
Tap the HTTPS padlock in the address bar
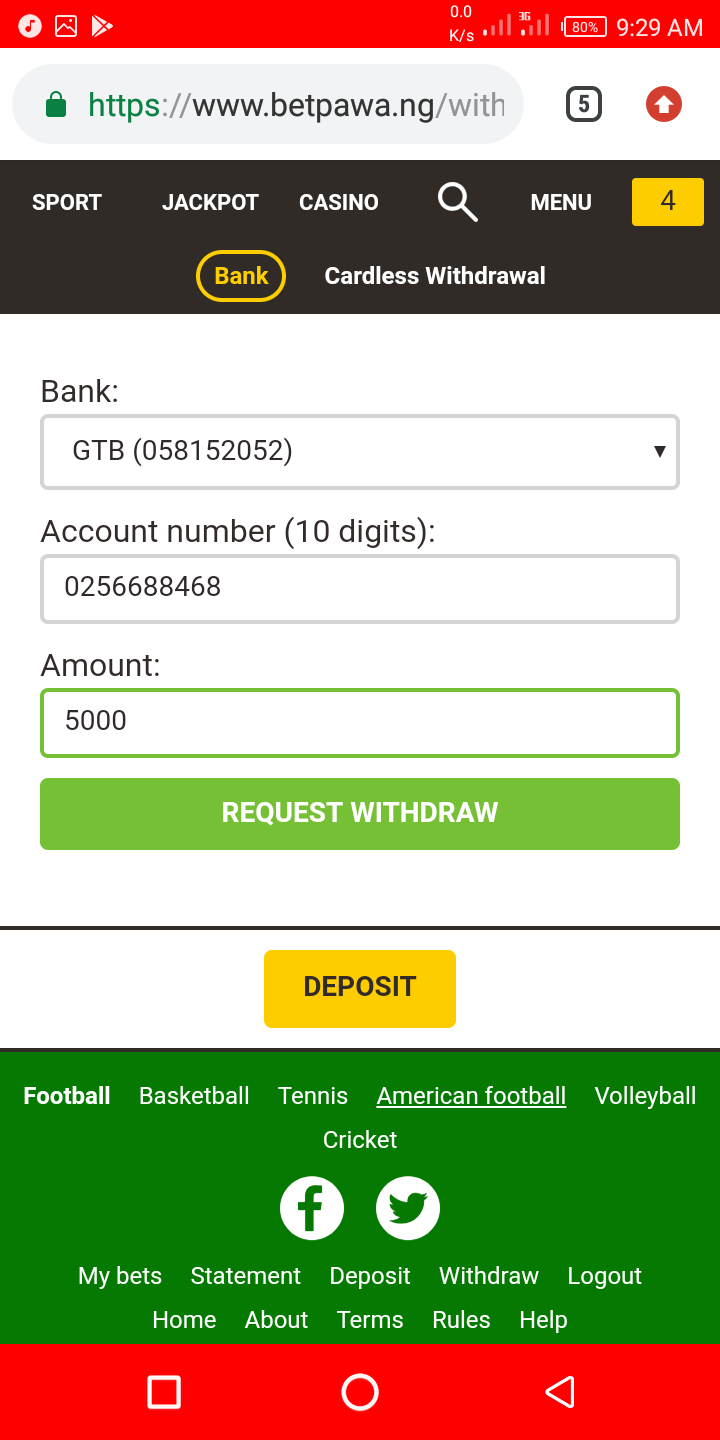(x=57, y=103)
